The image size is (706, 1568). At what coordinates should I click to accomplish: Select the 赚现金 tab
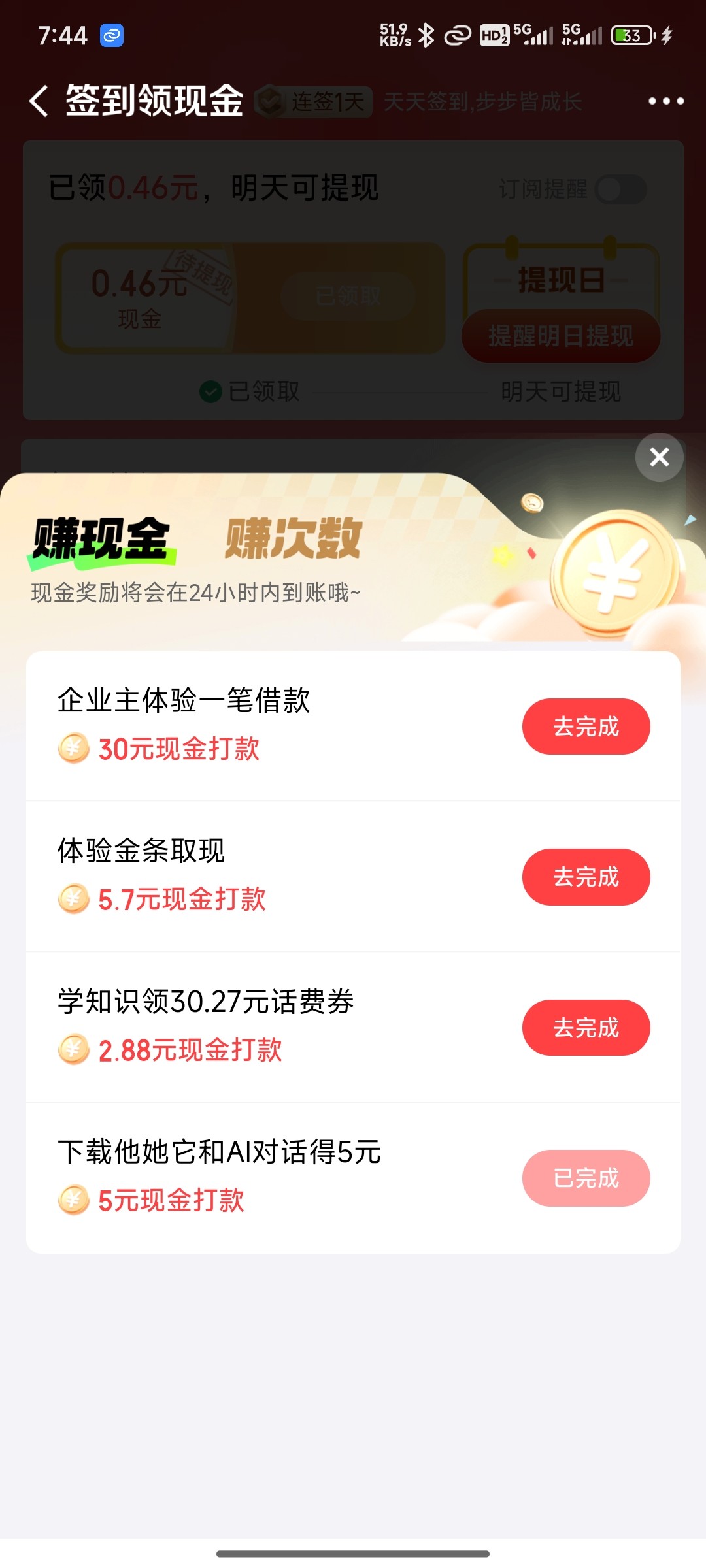click(102, 539)
